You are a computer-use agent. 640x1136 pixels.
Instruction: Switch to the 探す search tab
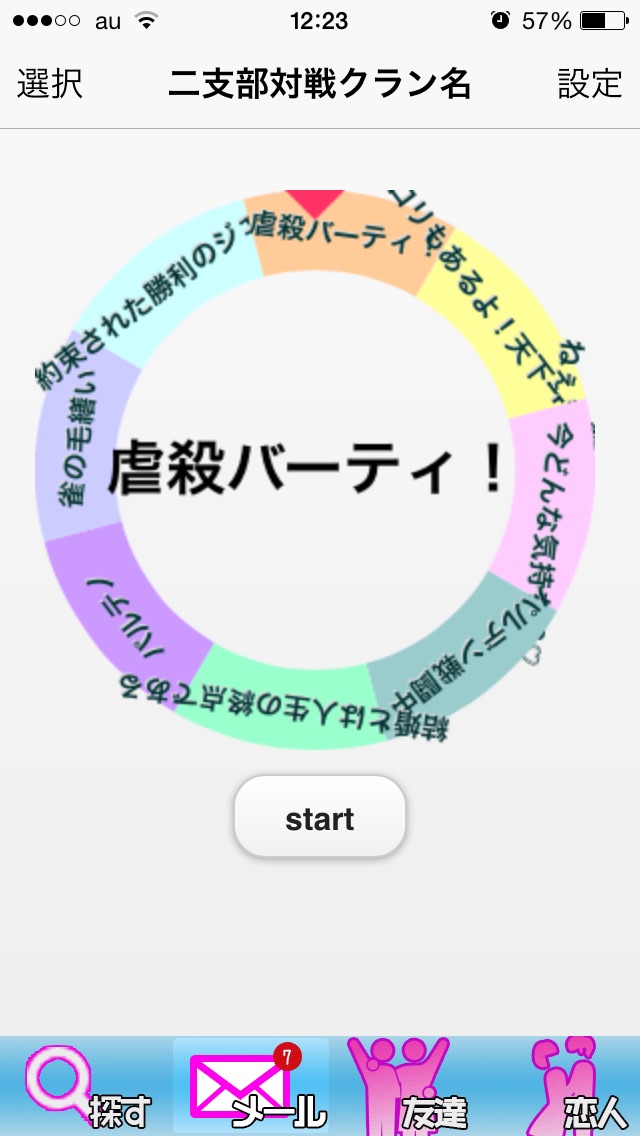point(87,1085)
